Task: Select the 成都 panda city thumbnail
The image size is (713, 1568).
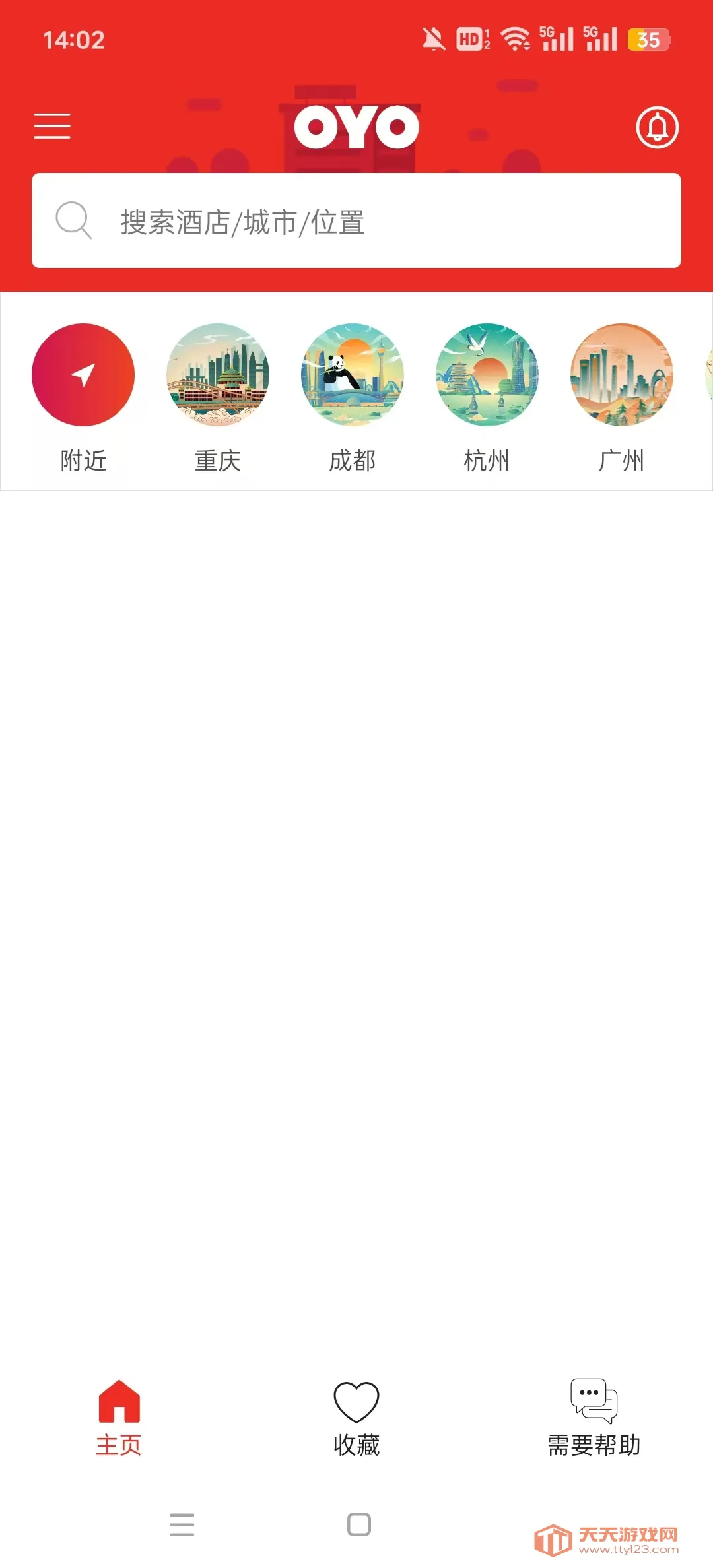Action: click(x=353, y=374)
